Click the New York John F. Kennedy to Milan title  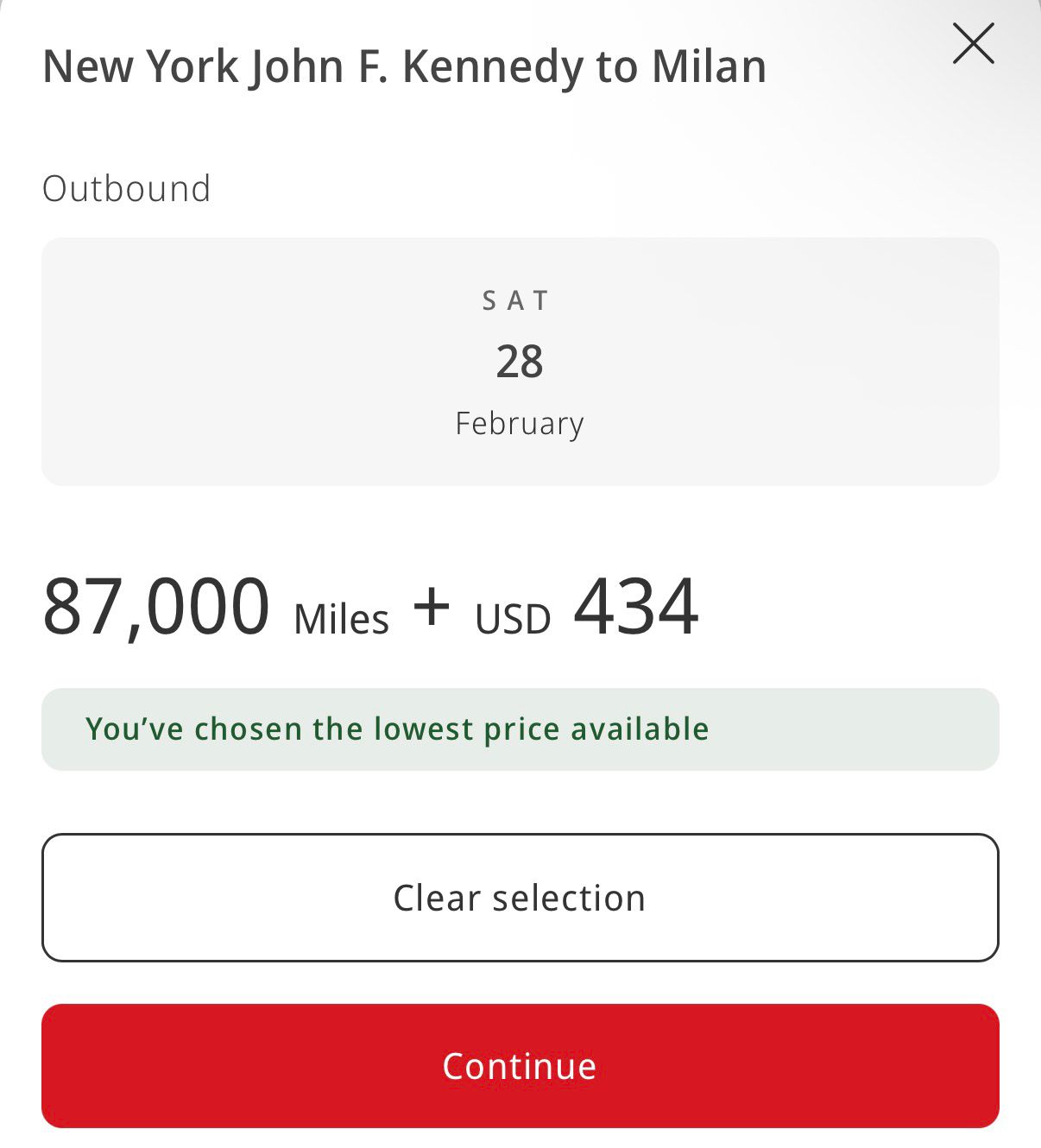click(404, 66)
